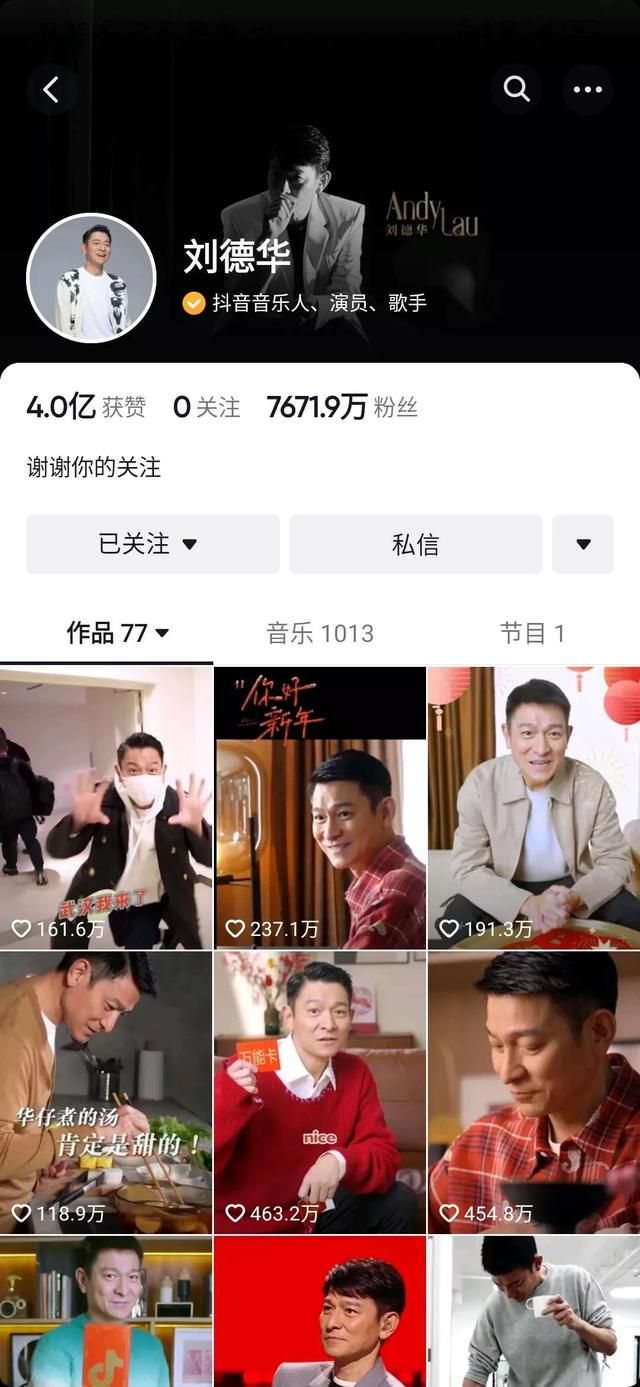View the 7671.9万 粉丝 followers list

click(342, 407)
